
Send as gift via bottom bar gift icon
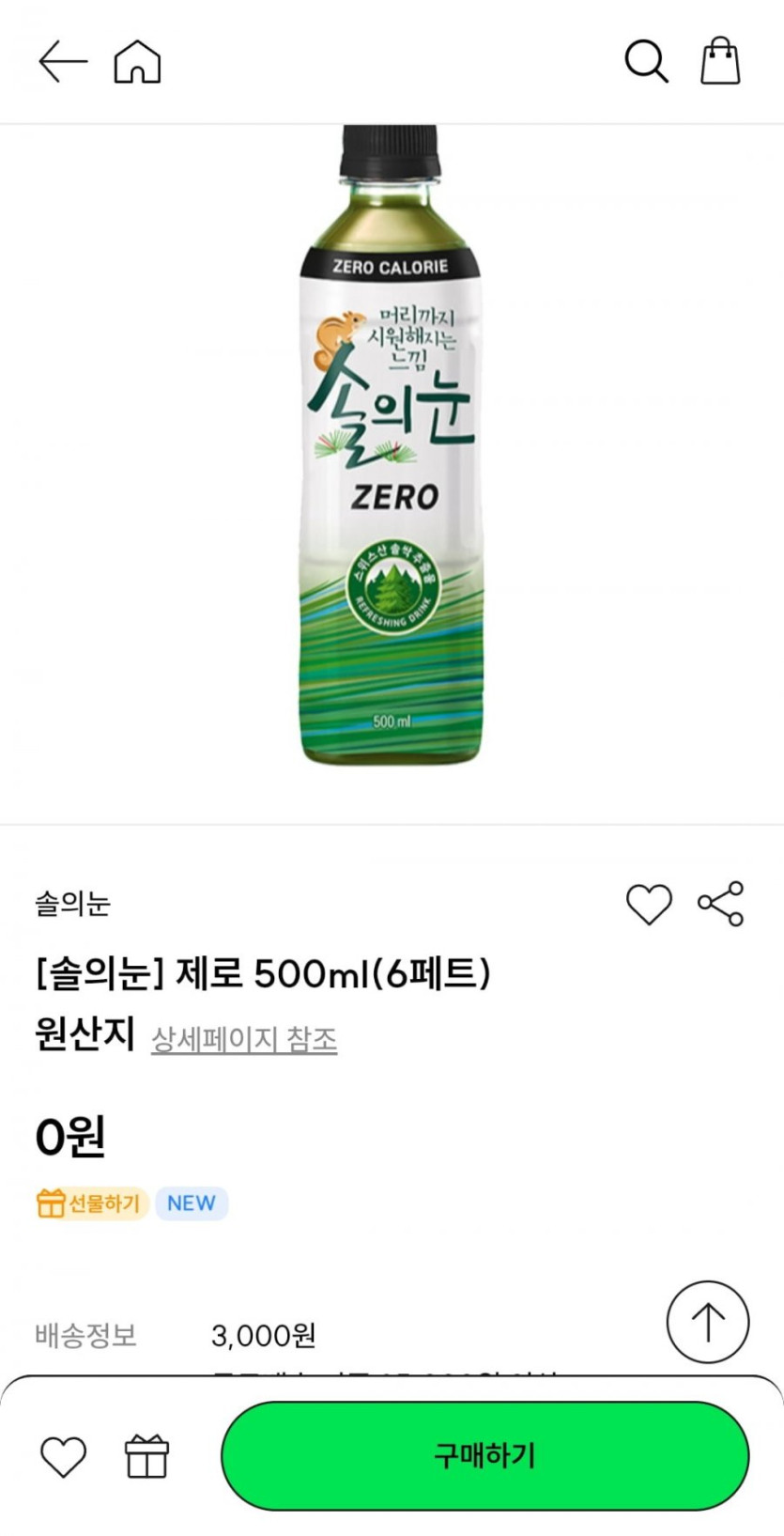[x=146, y=1456]
